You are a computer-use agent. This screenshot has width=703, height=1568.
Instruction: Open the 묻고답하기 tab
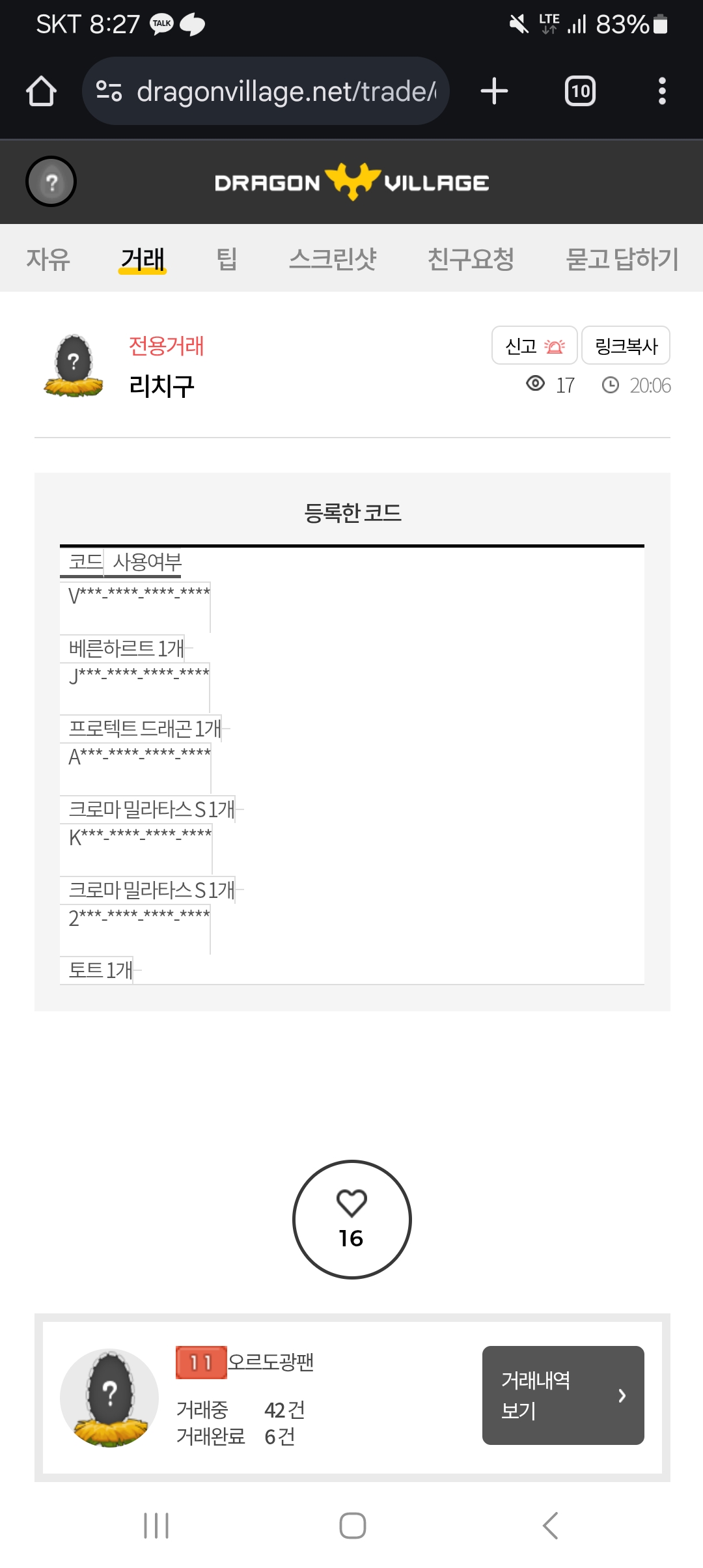pyautogui.click(x=622, y=259)
